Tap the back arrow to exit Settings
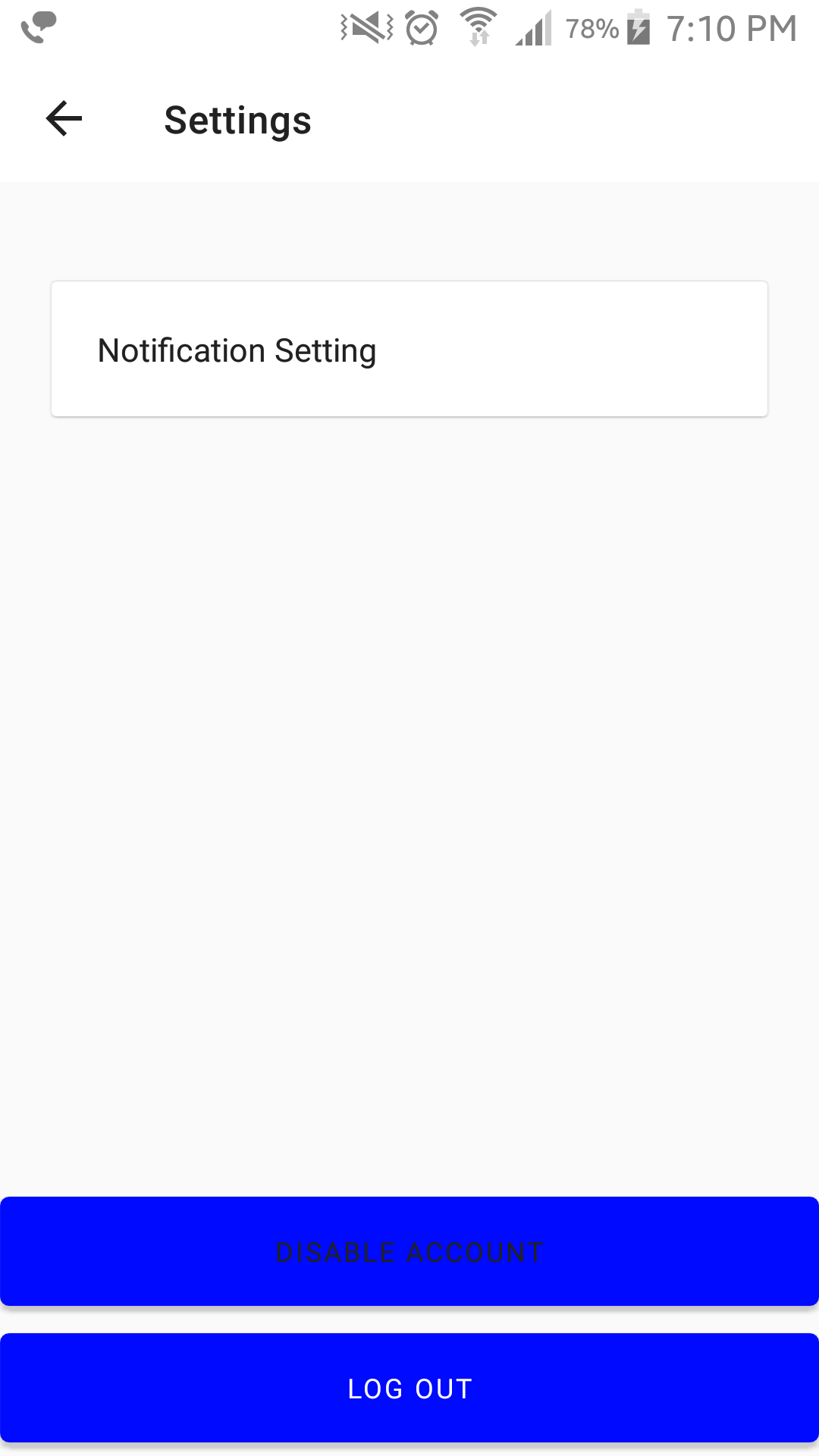This screenshot has height=1456, width=819. [x=61, y=119]
